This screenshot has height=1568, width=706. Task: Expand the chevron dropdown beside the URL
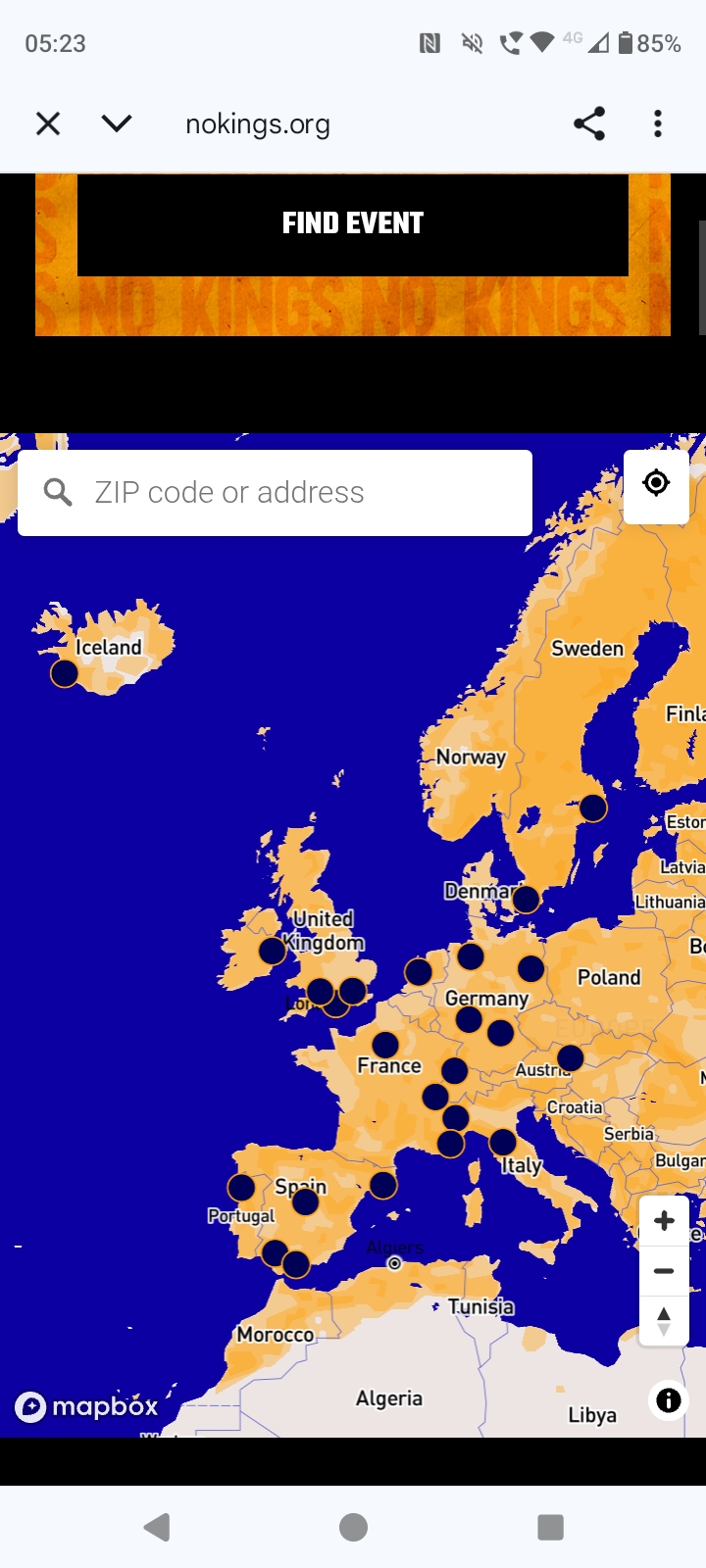117,123
